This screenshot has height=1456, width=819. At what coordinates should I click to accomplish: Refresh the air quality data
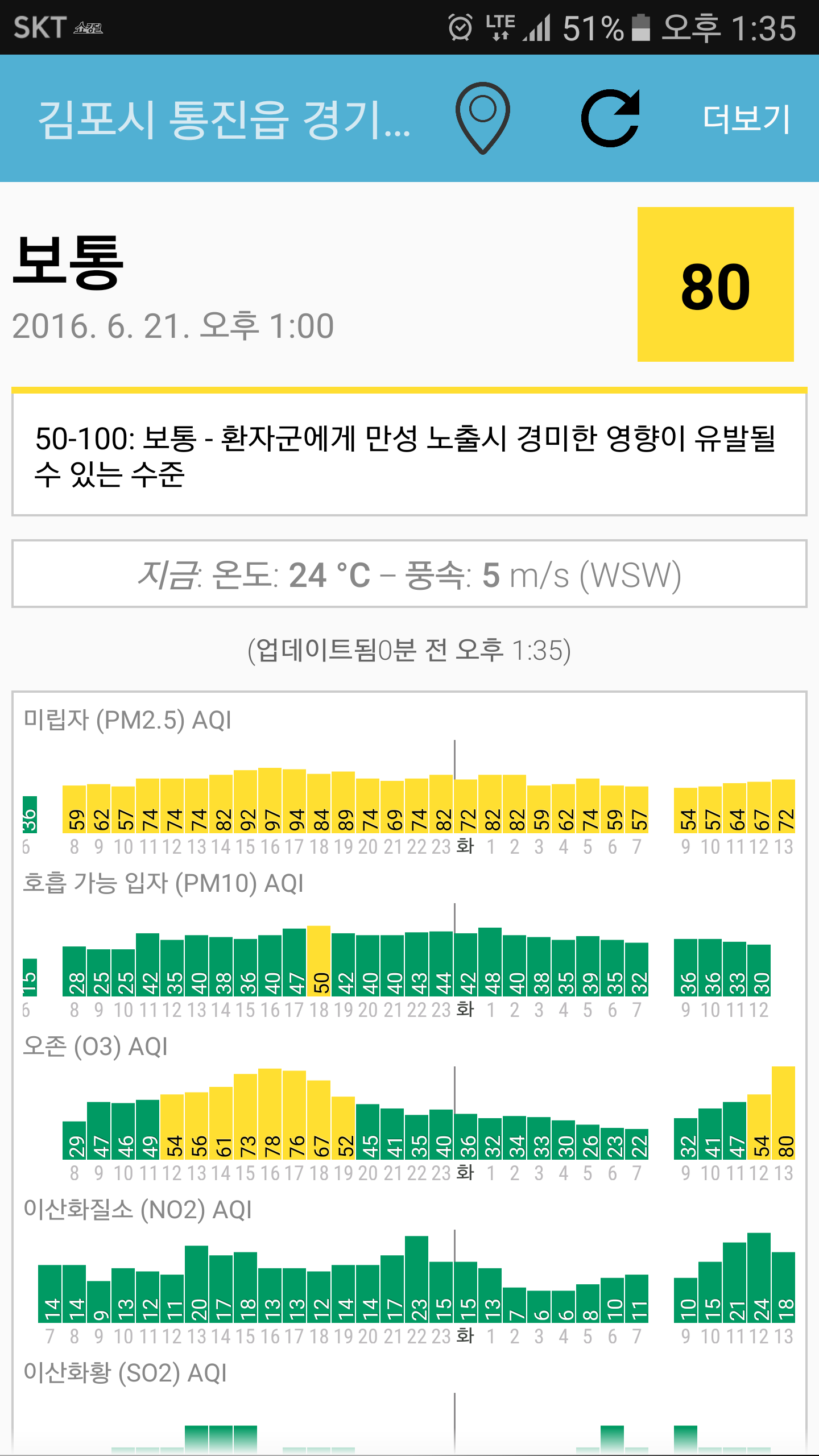tap(611, 118)
